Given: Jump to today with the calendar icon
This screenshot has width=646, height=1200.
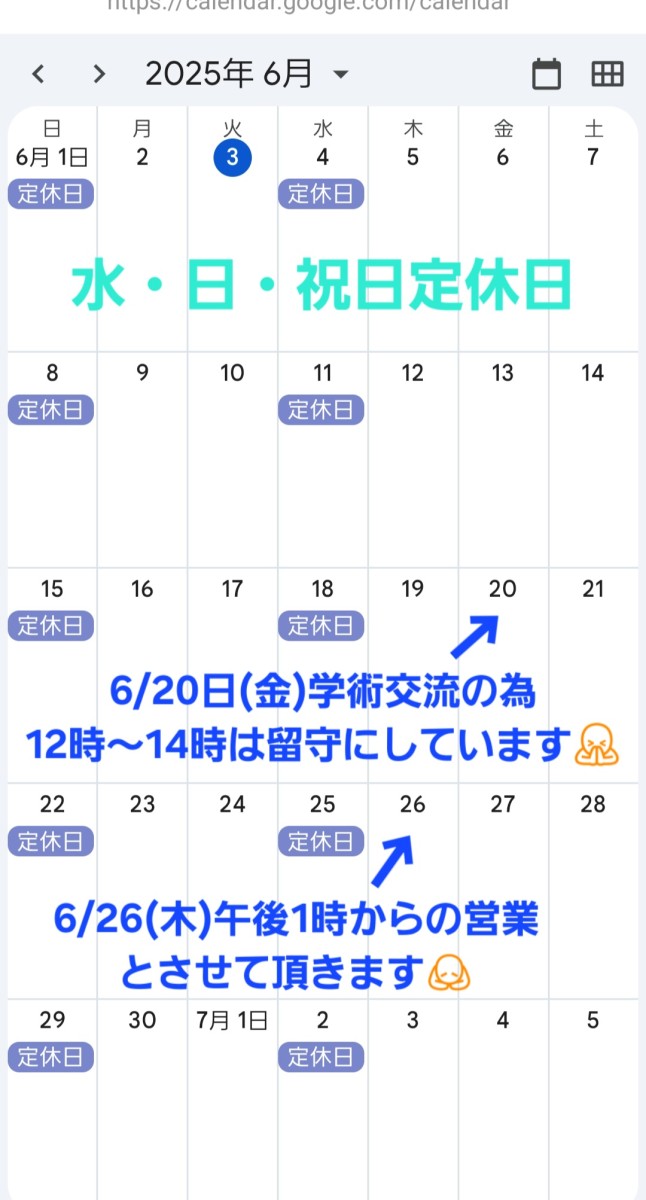Looking at the screenshot, I should tap(546, 73).
